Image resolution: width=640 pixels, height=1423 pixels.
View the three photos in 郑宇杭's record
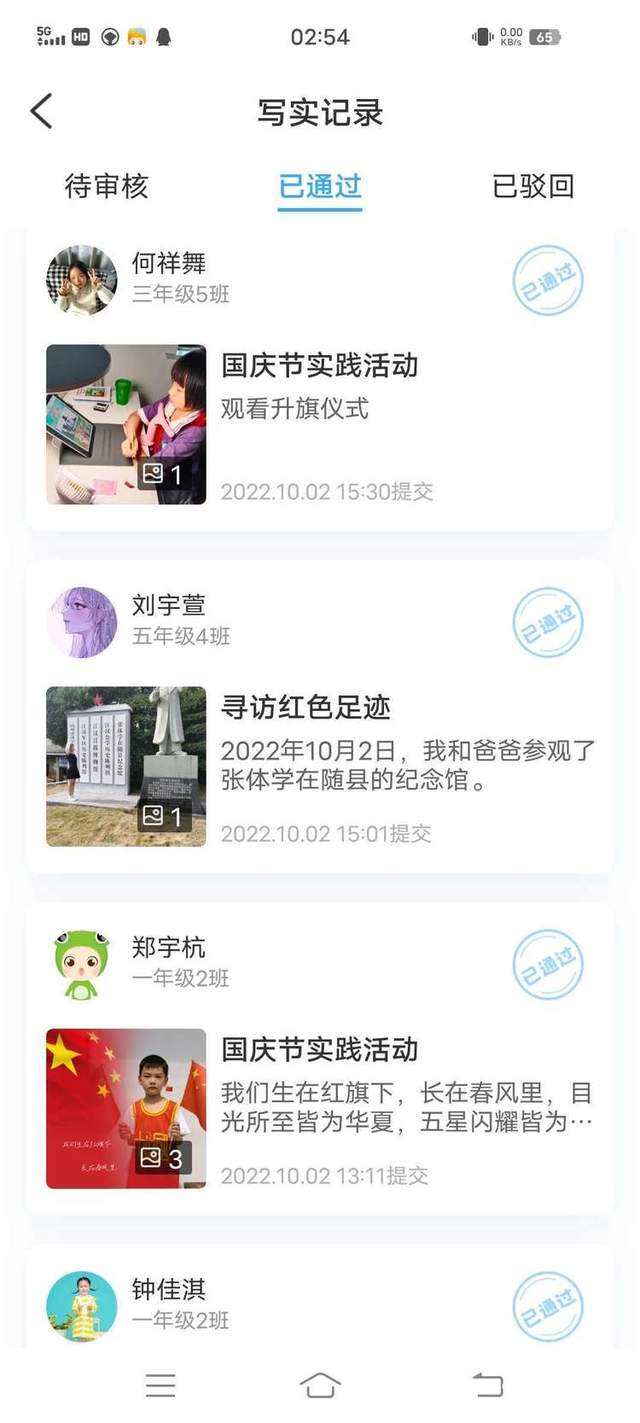point(126,1108)
